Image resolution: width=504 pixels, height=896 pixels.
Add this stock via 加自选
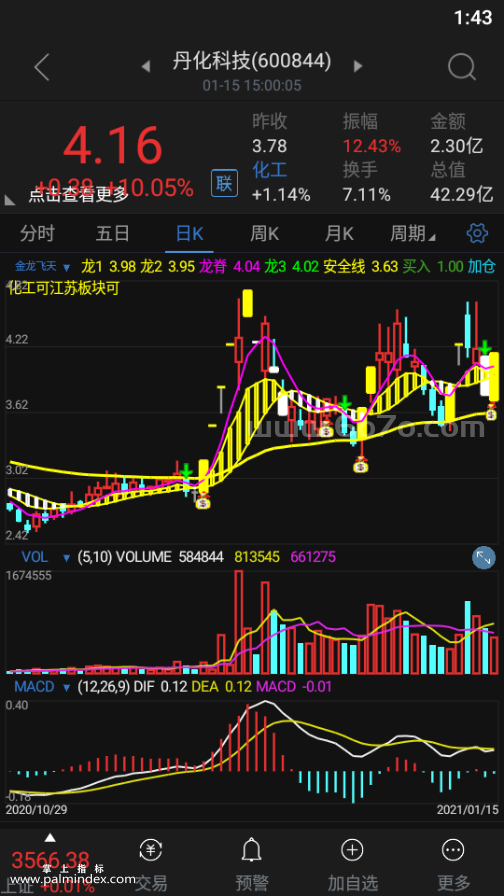(353, 865)
